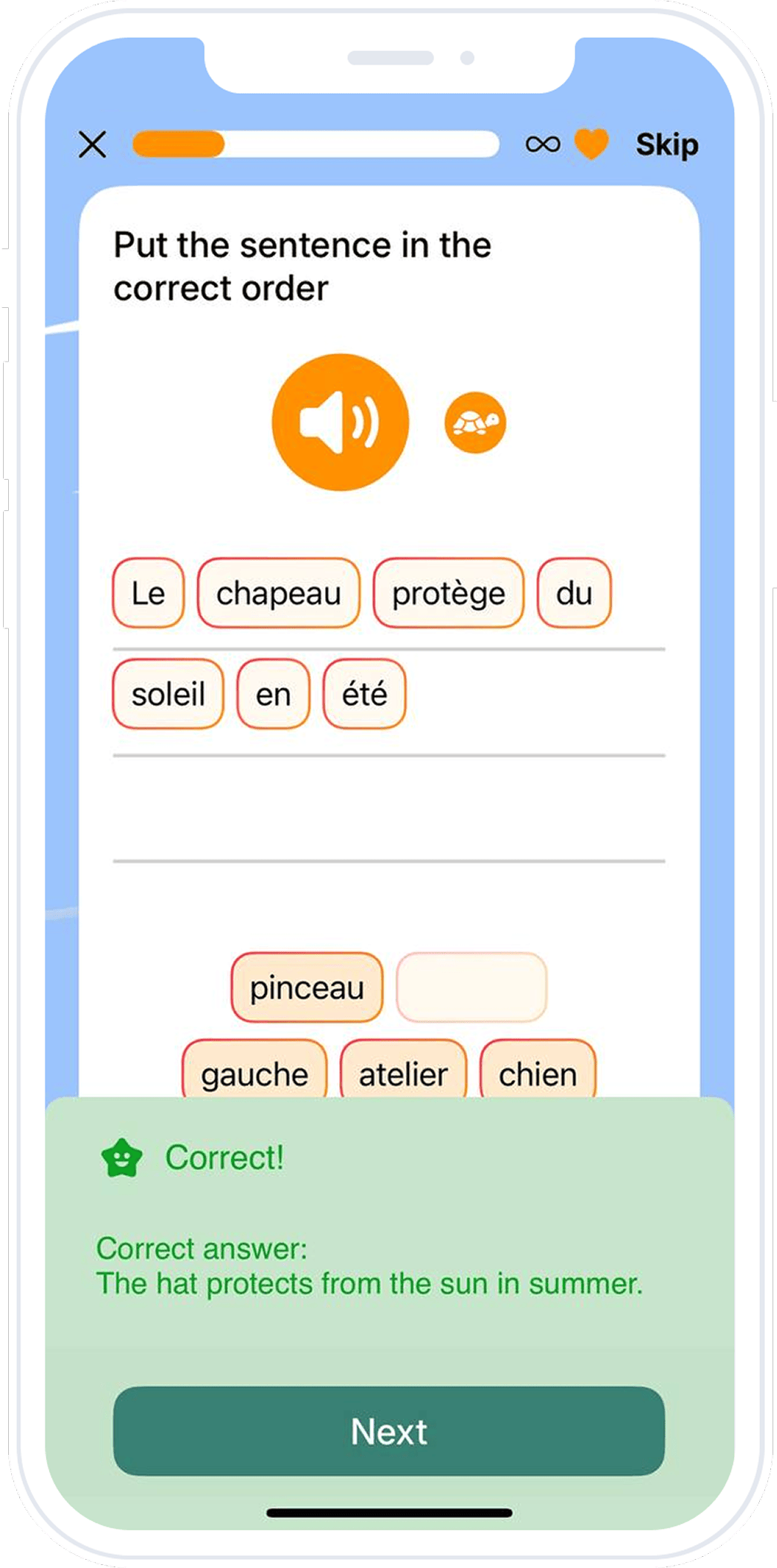Remove the word 'du' from the answer
Viewport: 777px width, 1568px height.
click(574, 594)
